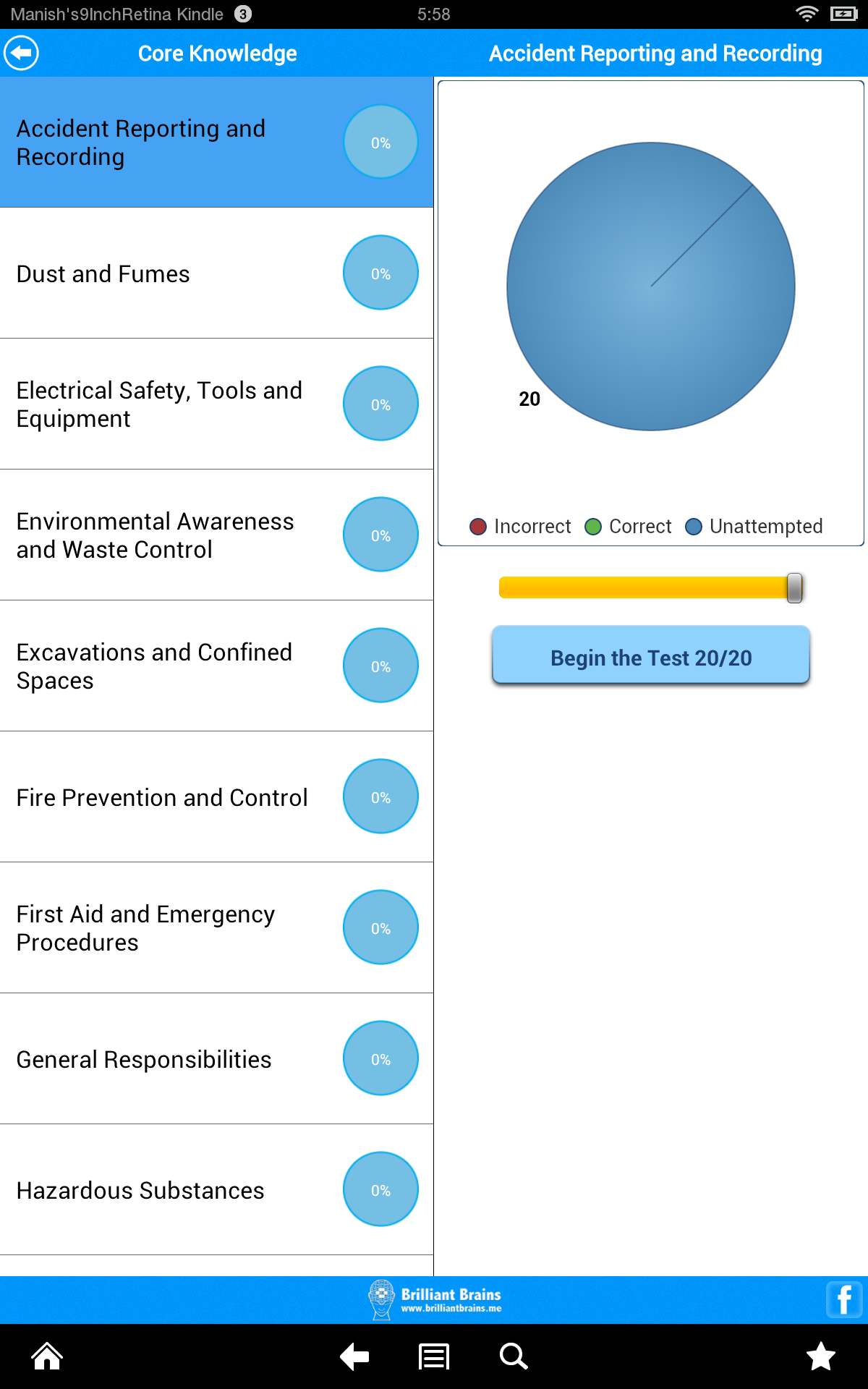Select the Unattempted legend marker

click(x=696, y=526)
